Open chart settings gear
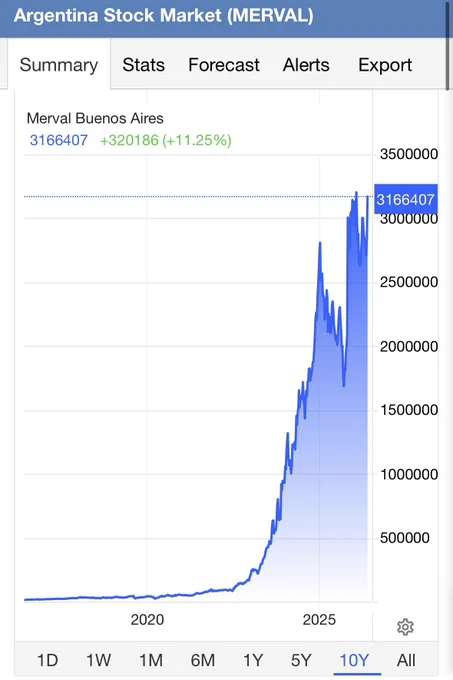This screenshot has height=680, width=453. click(x=405, y=627)
